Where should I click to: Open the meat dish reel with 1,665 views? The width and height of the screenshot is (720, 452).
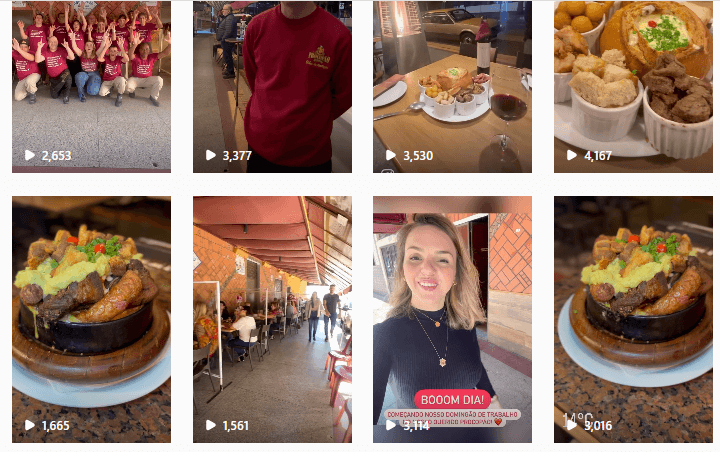tap(91, 319)
